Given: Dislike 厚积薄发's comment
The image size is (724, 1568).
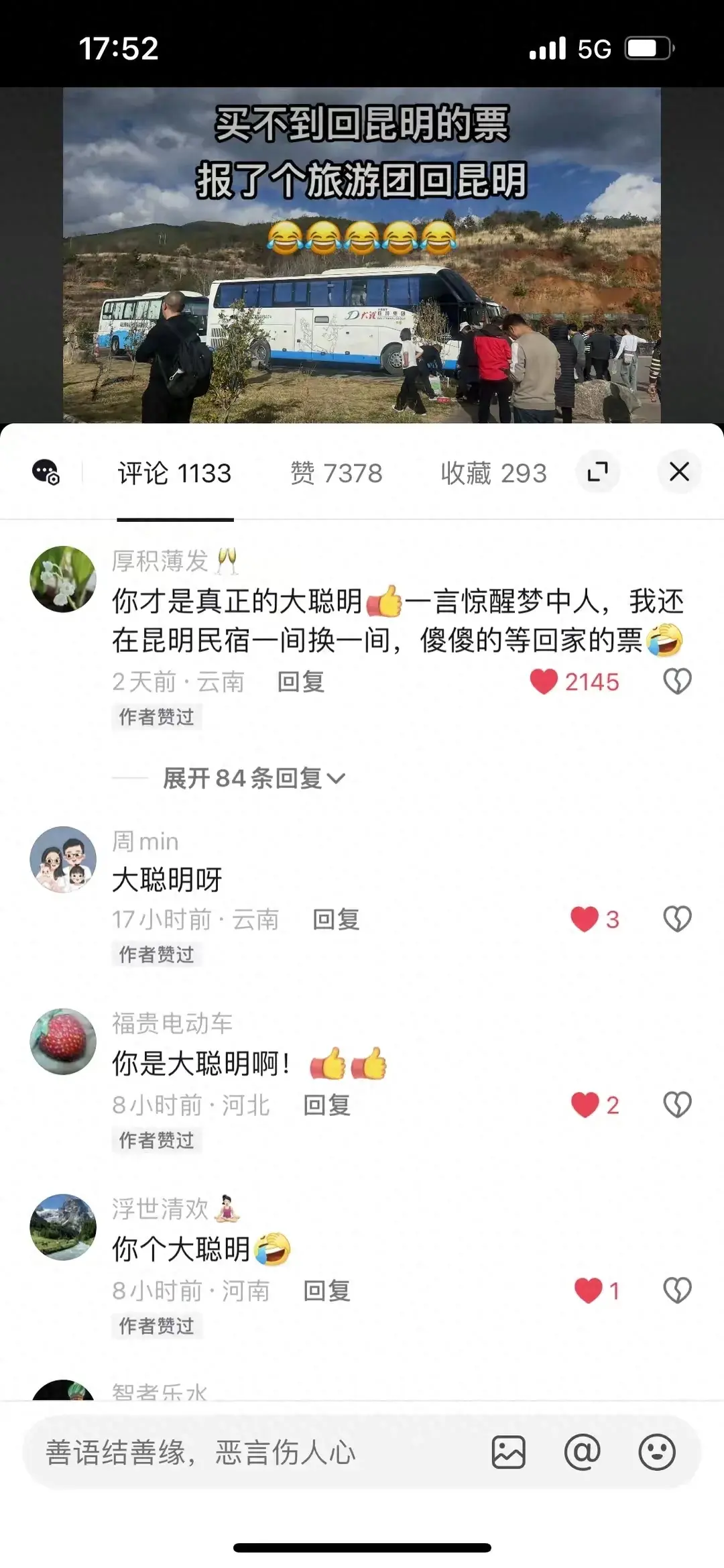Looking at the screenshot, I should tap(677, 681).
